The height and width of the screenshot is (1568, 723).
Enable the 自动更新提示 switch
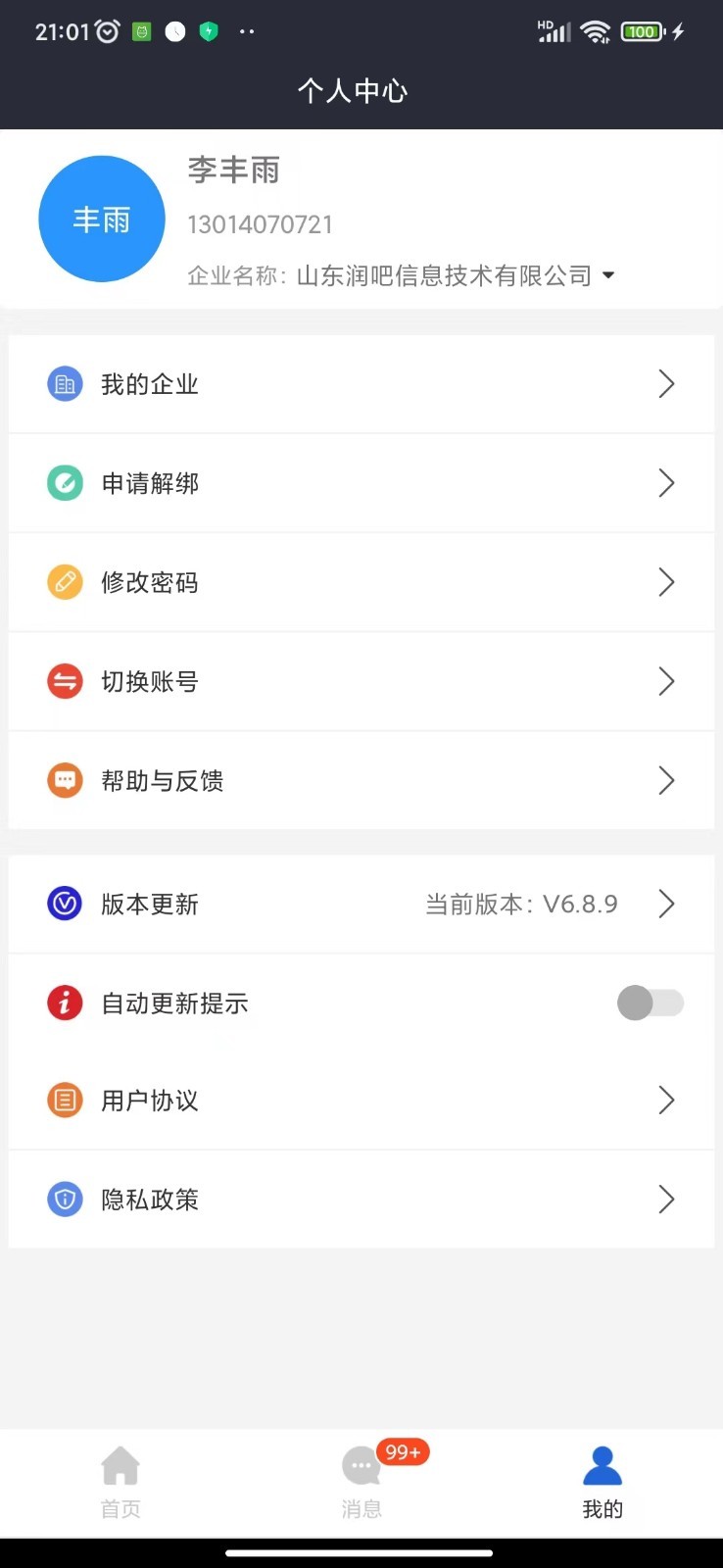pos(651,1003)
